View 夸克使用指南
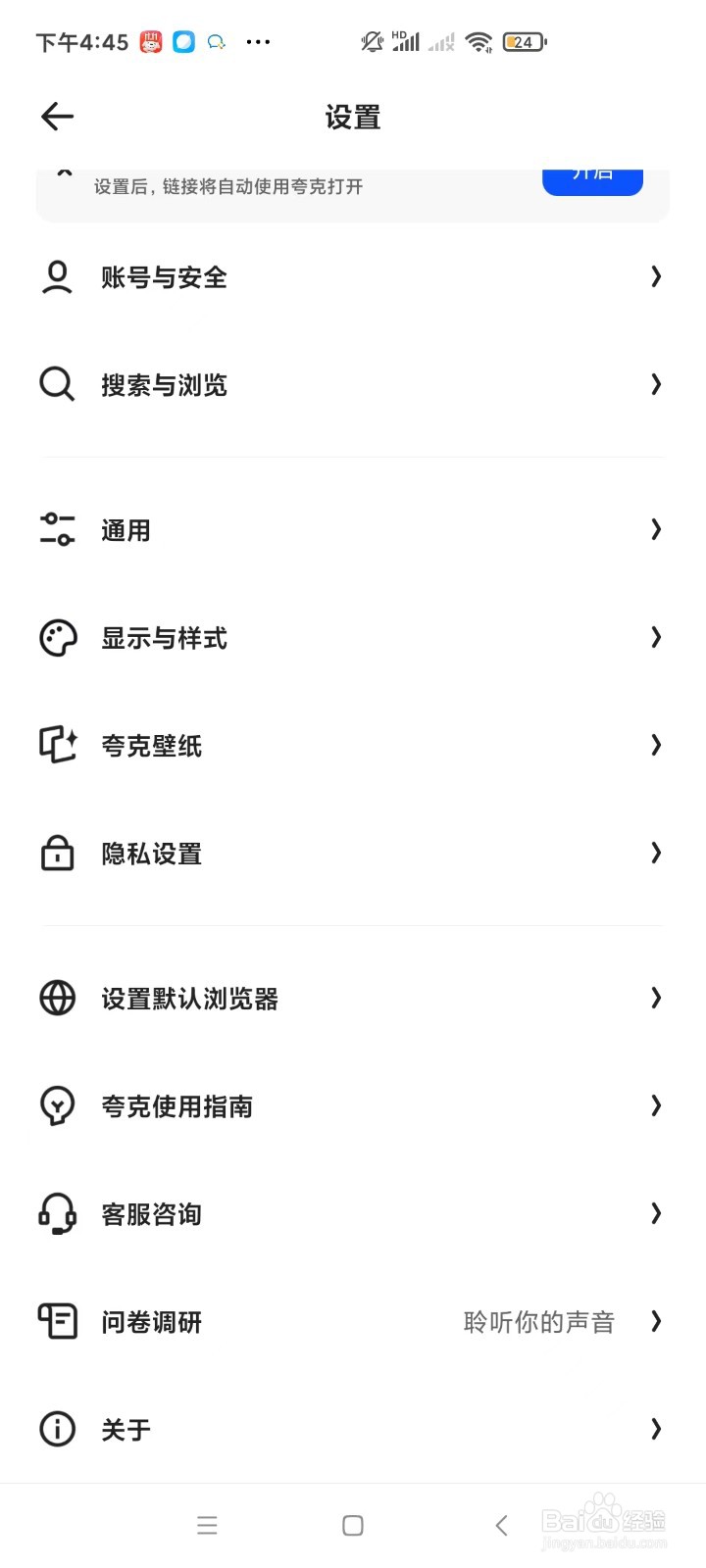Viewport: 706px width, 1568px height. click(352, 1106)
